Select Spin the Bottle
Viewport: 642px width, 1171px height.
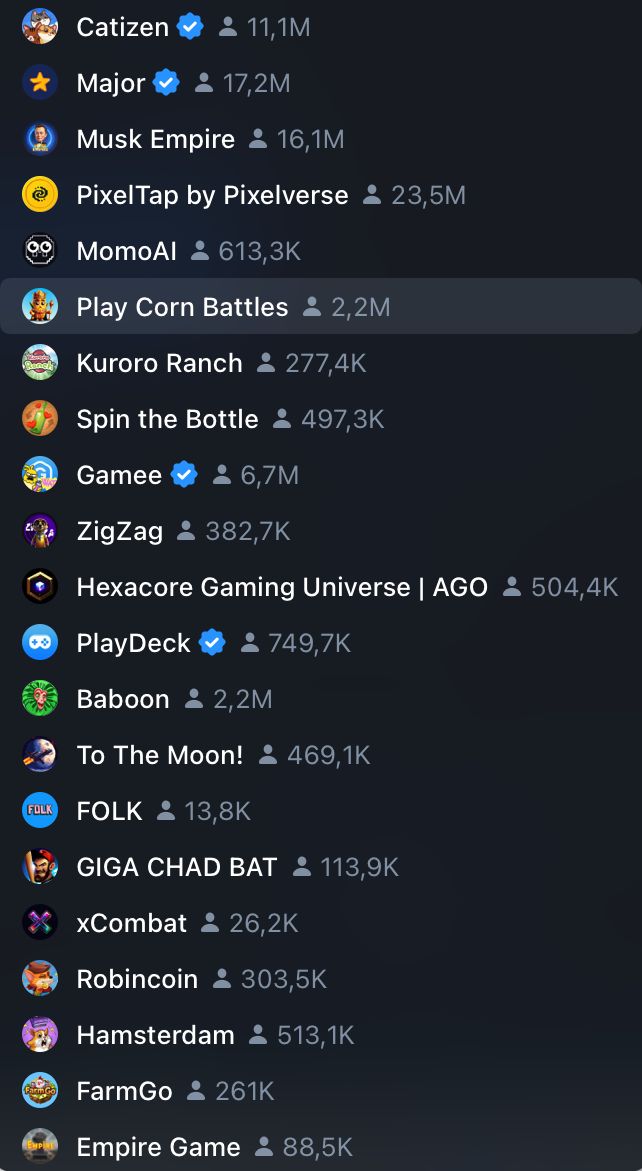pos(167,419)
